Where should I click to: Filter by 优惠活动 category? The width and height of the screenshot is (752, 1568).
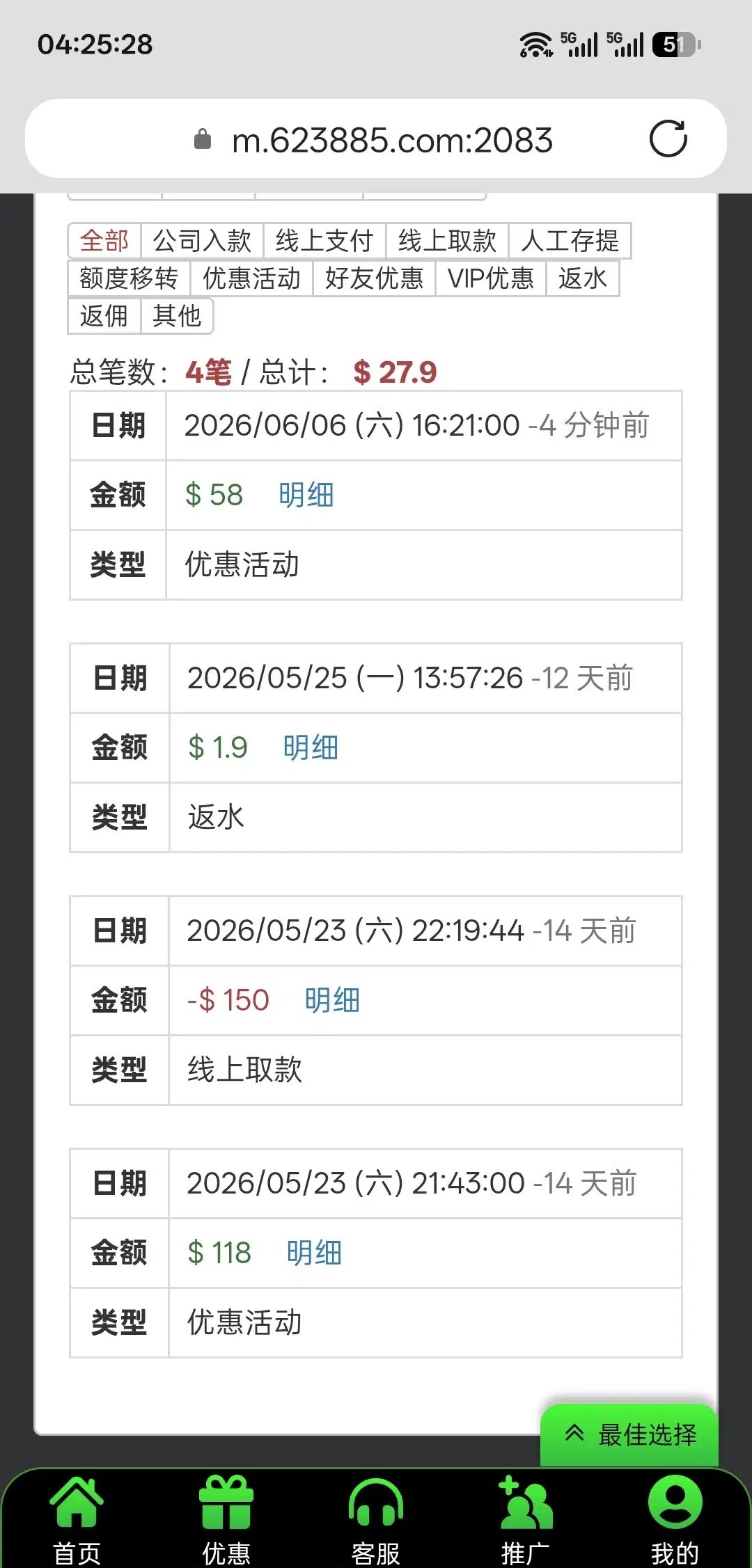(x=251, y=278)
